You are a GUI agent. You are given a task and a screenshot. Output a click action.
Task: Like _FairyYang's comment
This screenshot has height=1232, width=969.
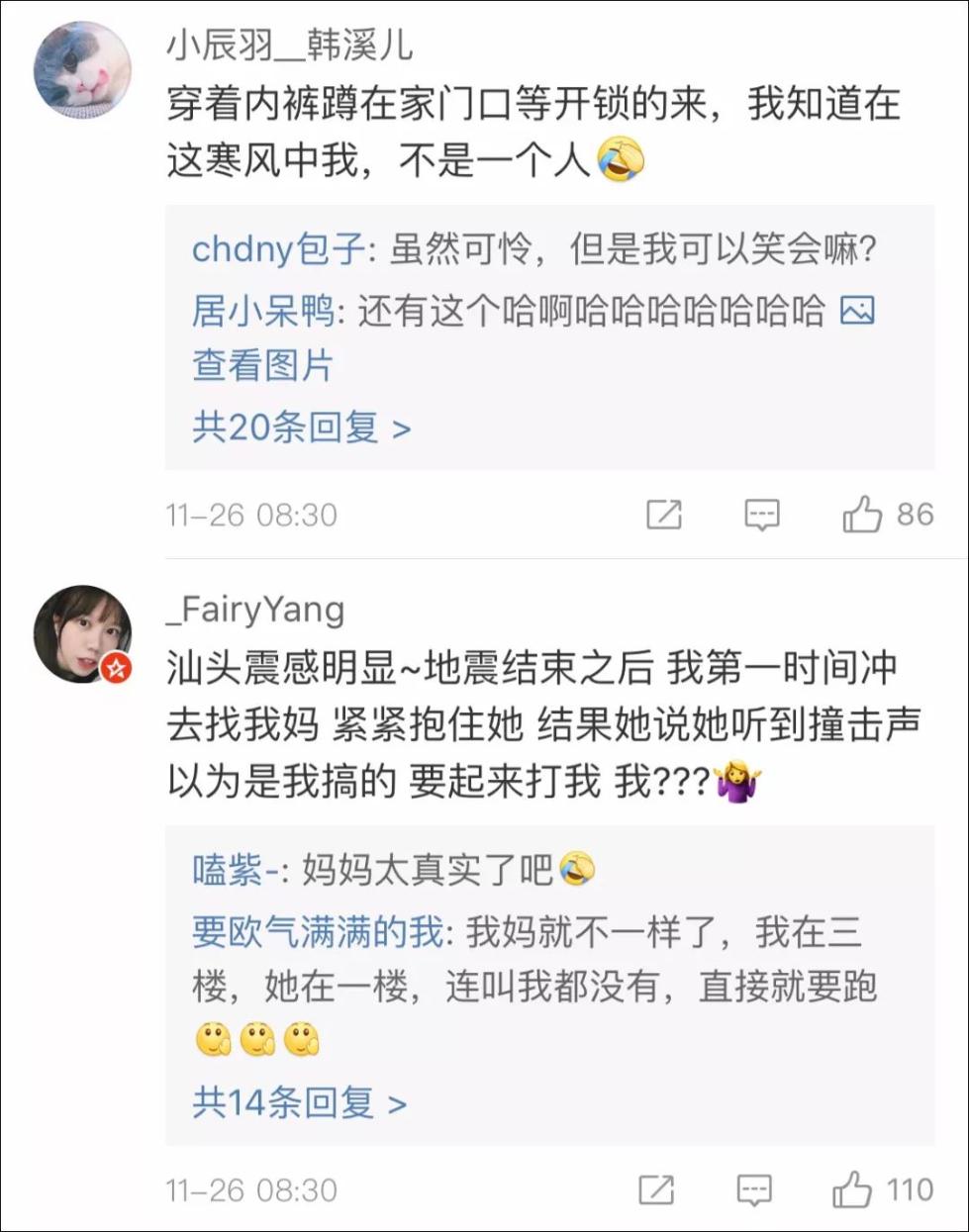(x=852, y=1189)
